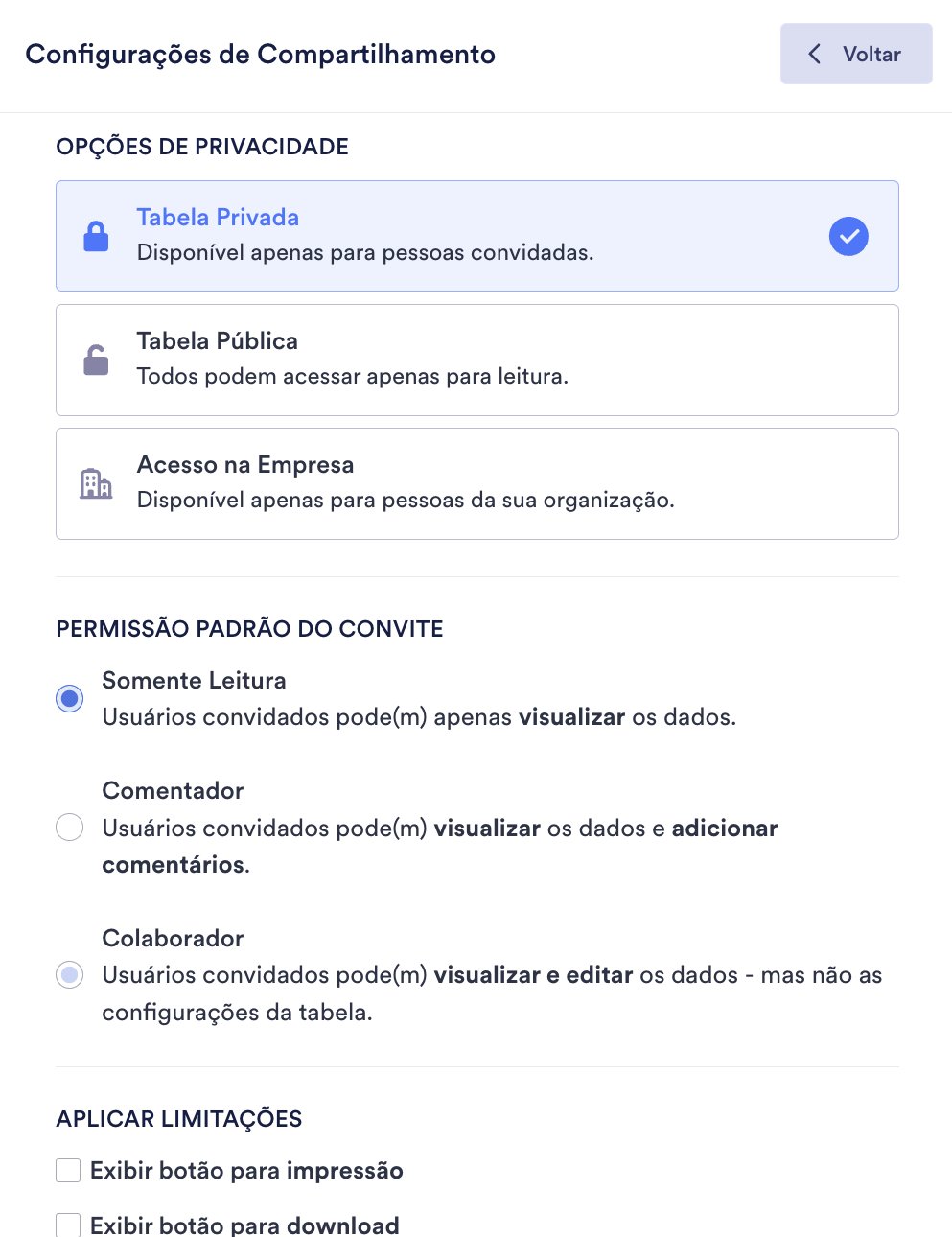952x1237 pixels.
Task: Go back with the Voltar button
Action: tap(856, 54)
